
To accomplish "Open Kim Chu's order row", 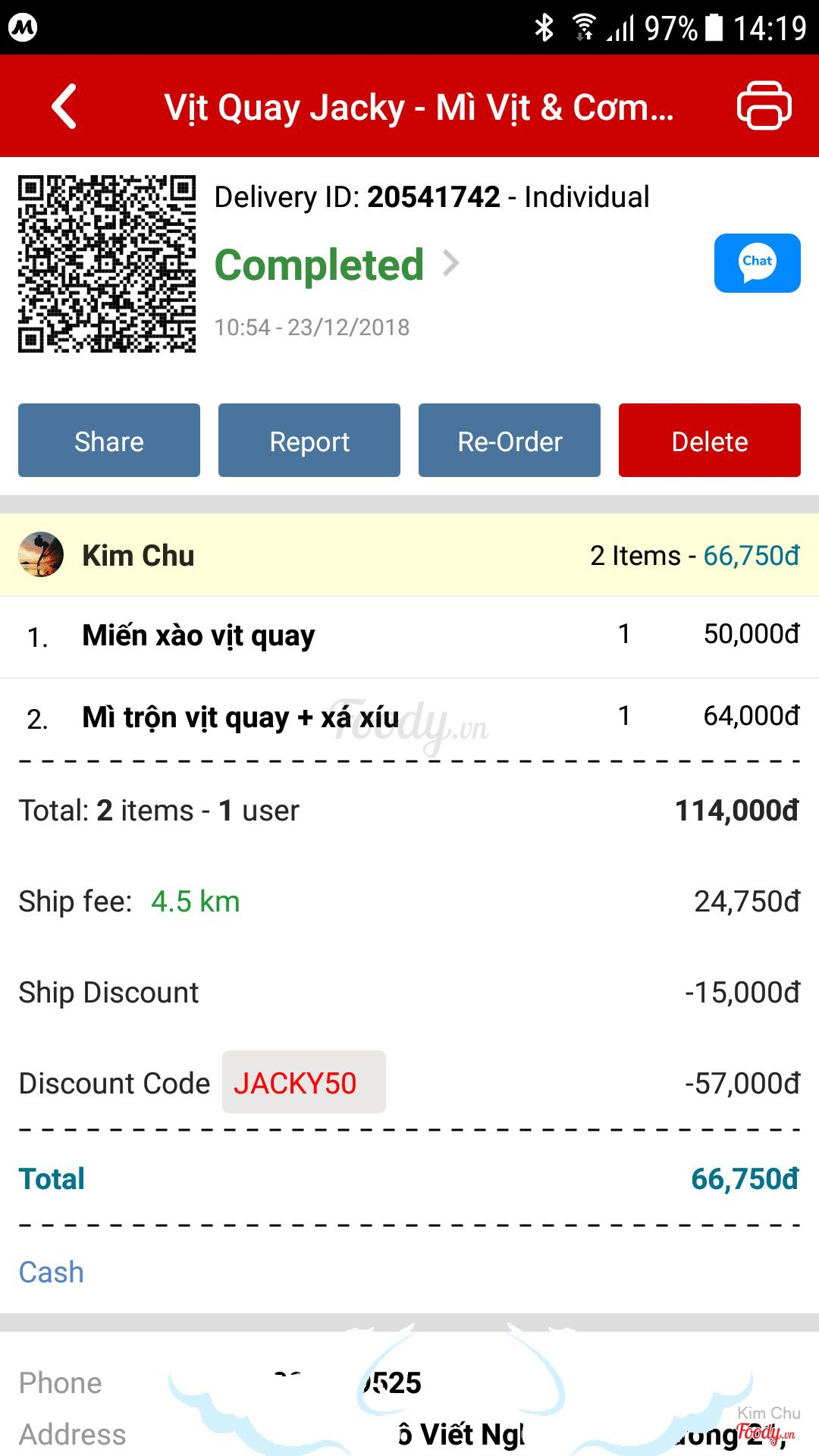I will point(409,555).
